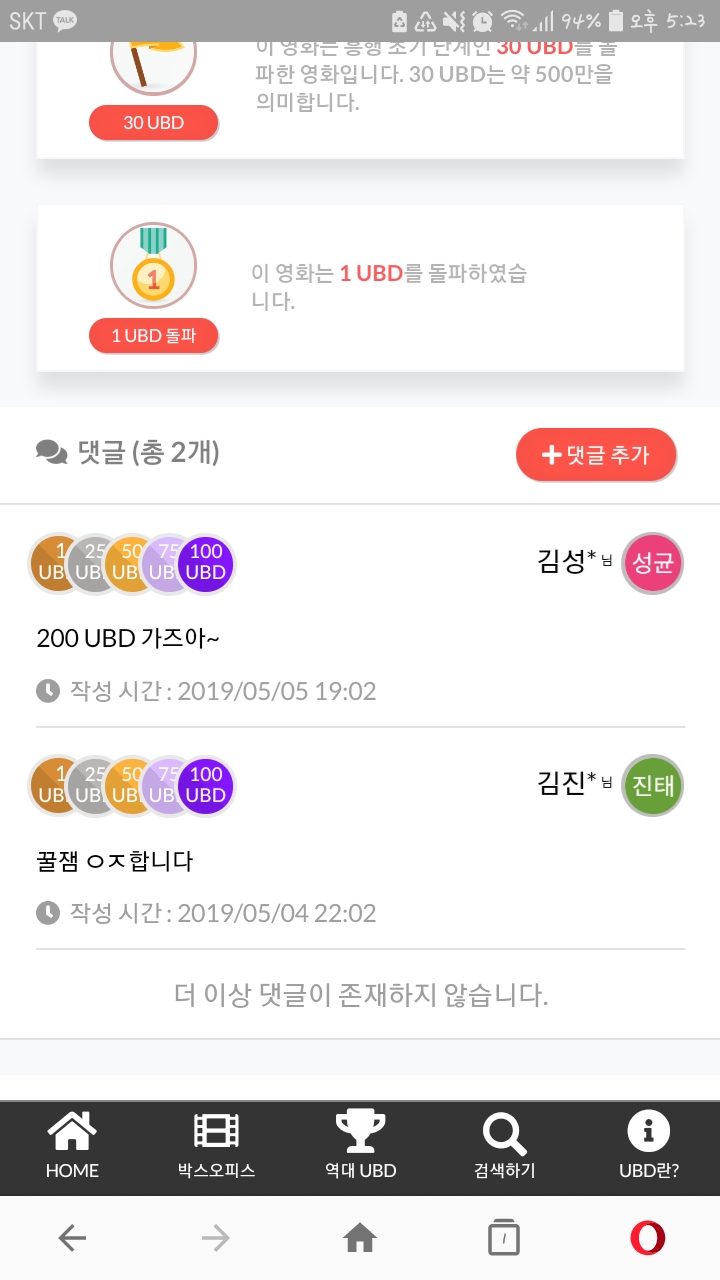Screen dimensions: 720x1280
Task: Go to the HOME tab
Action: tap(72, 1148)
